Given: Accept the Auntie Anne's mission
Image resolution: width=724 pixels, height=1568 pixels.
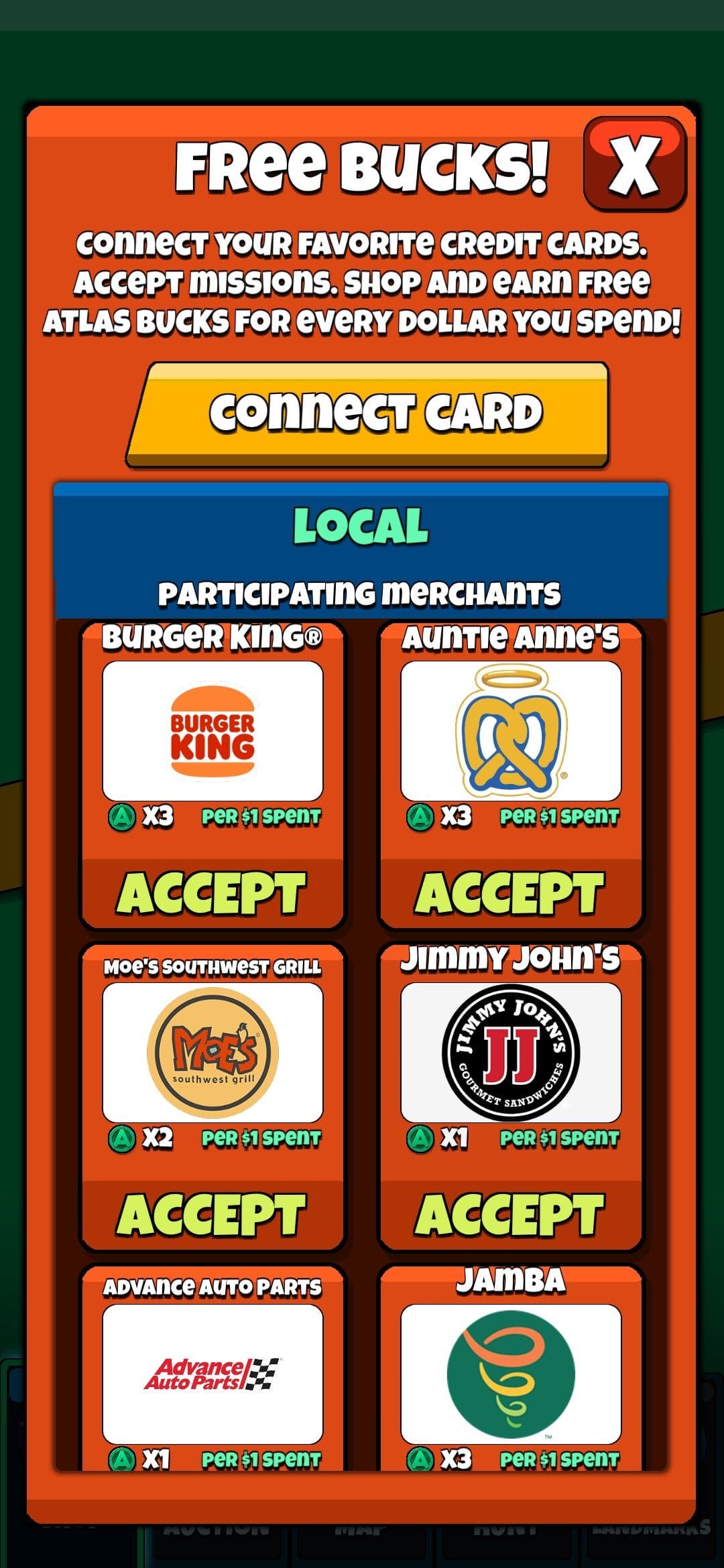Looking at the screenshot, I should [x=510, y=893].
